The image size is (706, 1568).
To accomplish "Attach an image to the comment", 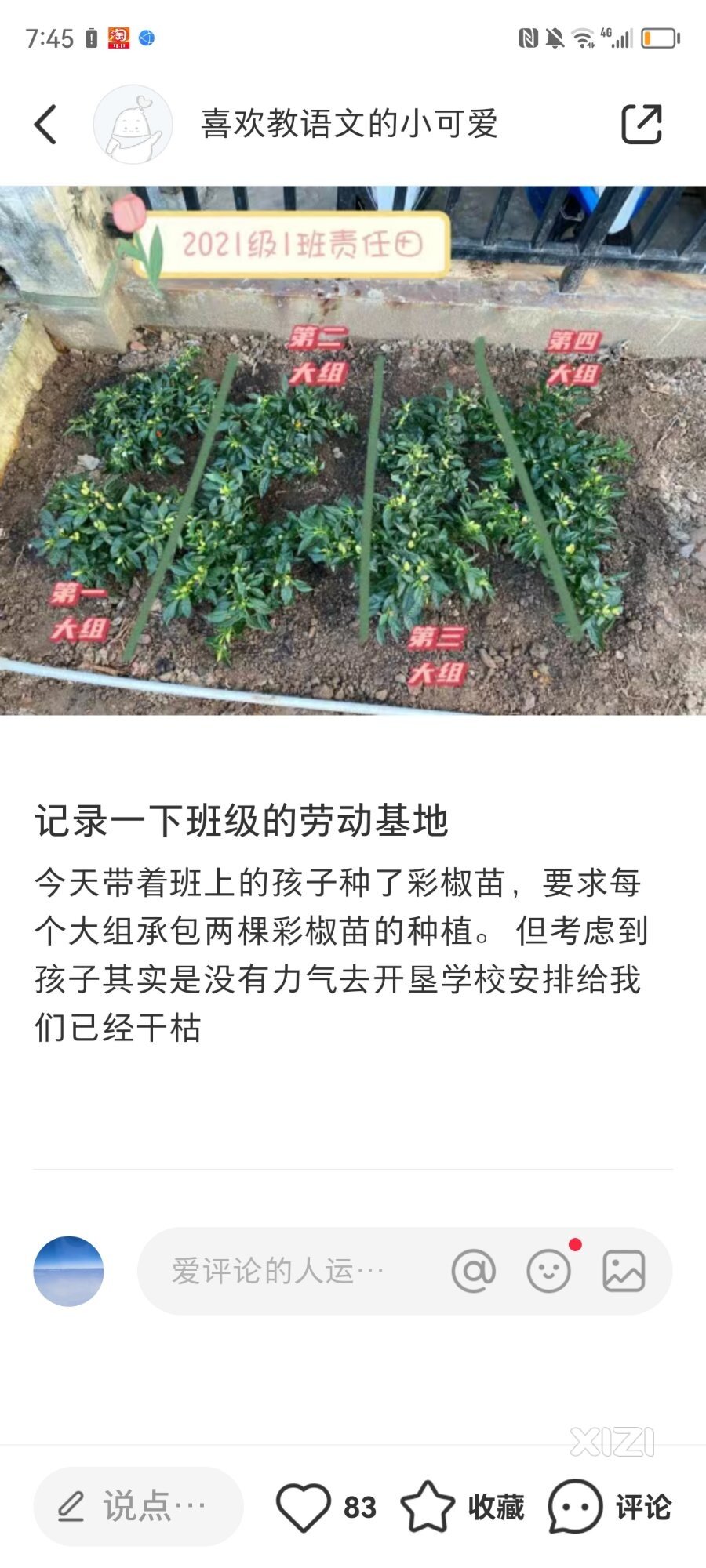I will [624, 1271].
